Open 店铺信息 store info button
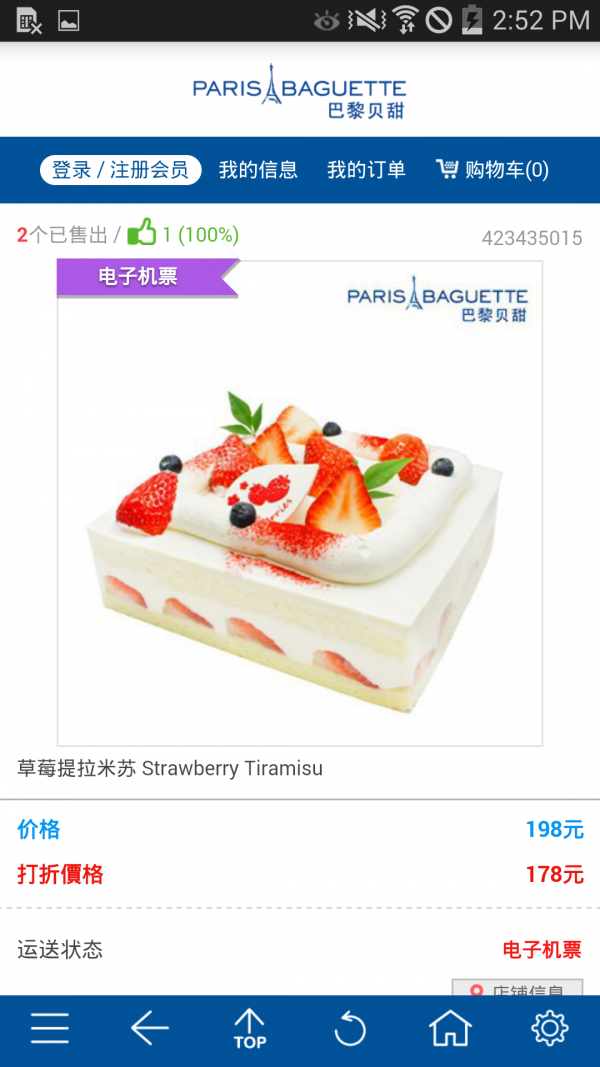Image resolution: width=600 pixels, height=1067 pixels. 517,988
